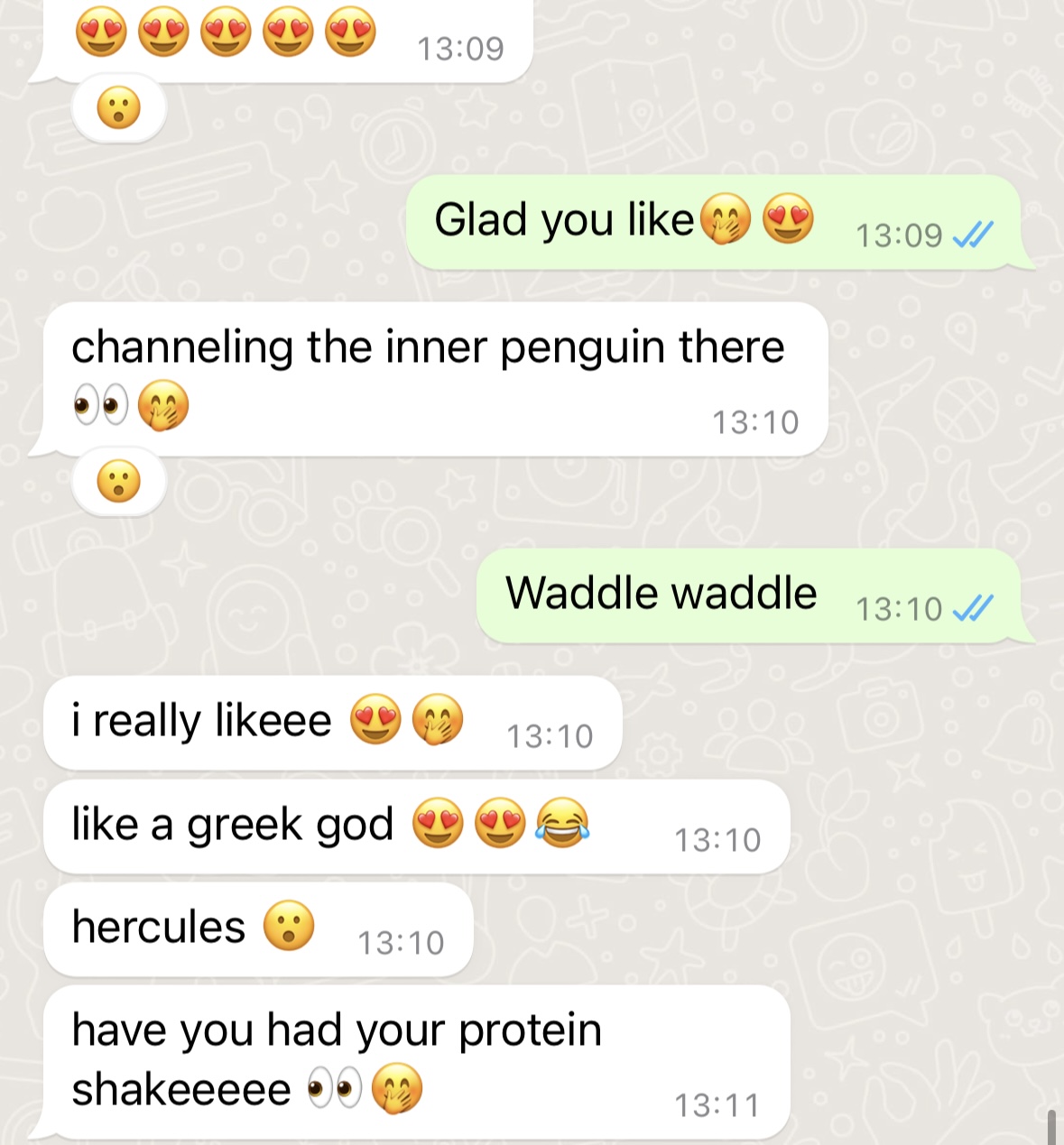Viewport: 1064px width, 1145px height.
Task: Open the reaction under the heart-eyes emoji message
Action: (x=119, y=109)
